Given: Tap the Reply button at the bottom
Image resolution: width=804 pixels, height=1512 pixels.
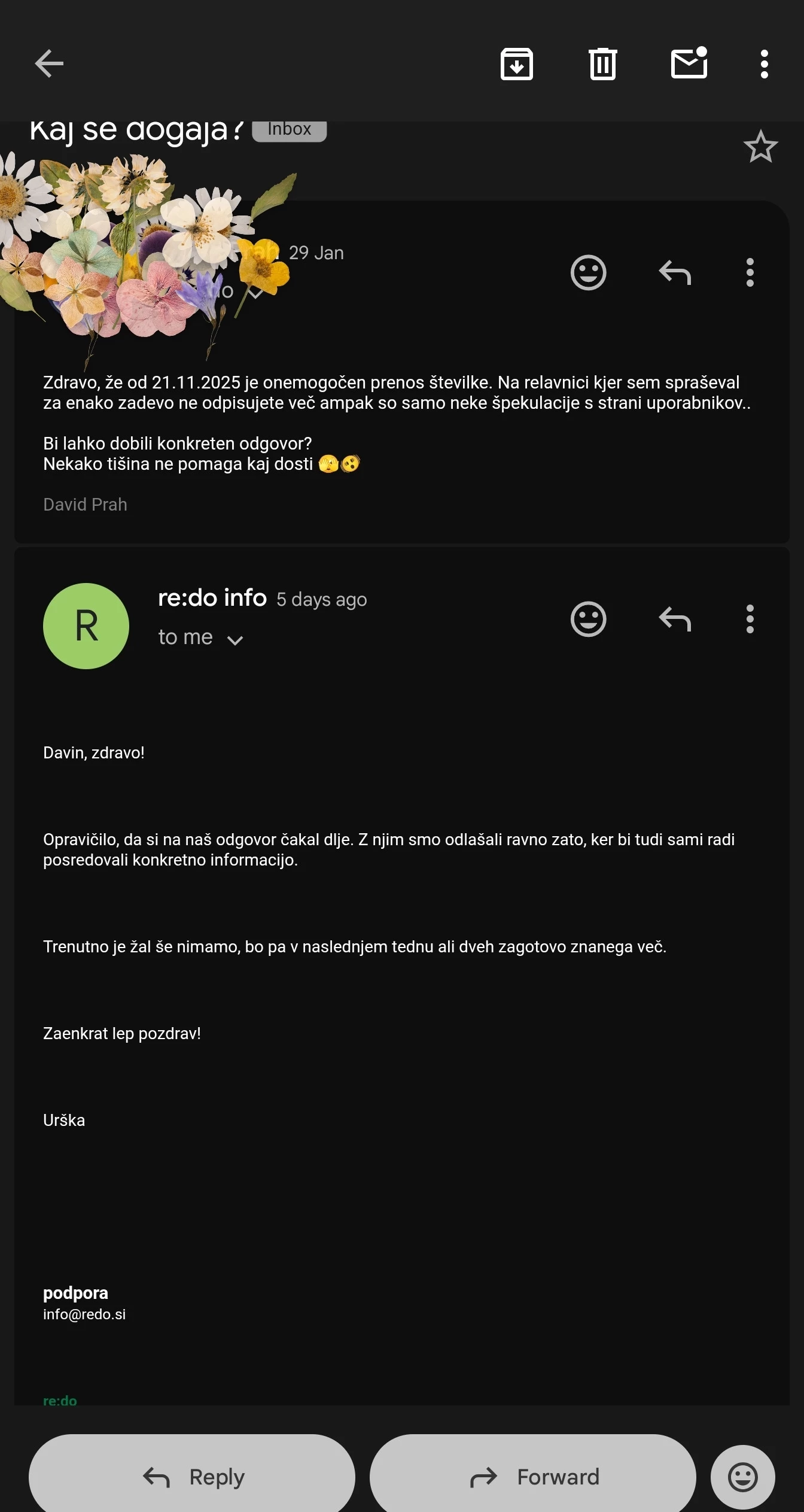Looking at the screenshot, I should [x=192, y=1477].
